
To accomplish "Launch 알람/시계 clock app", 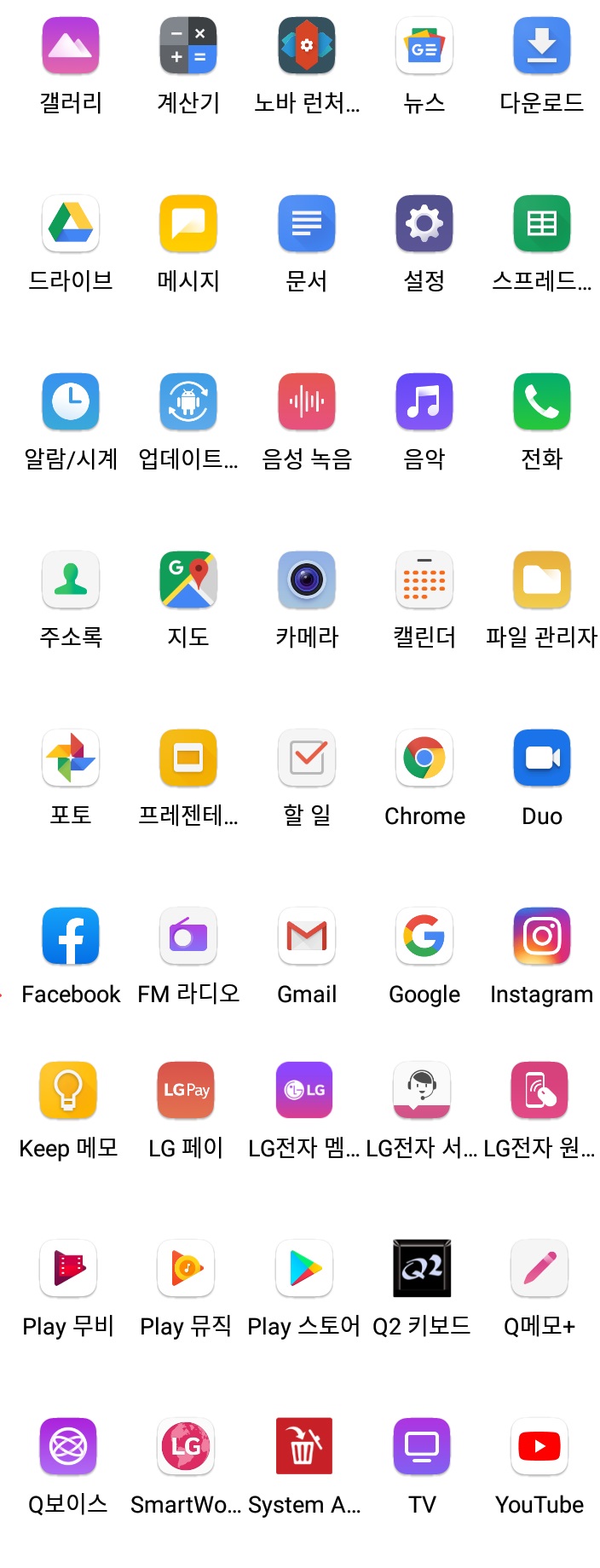I will point(71,402).
